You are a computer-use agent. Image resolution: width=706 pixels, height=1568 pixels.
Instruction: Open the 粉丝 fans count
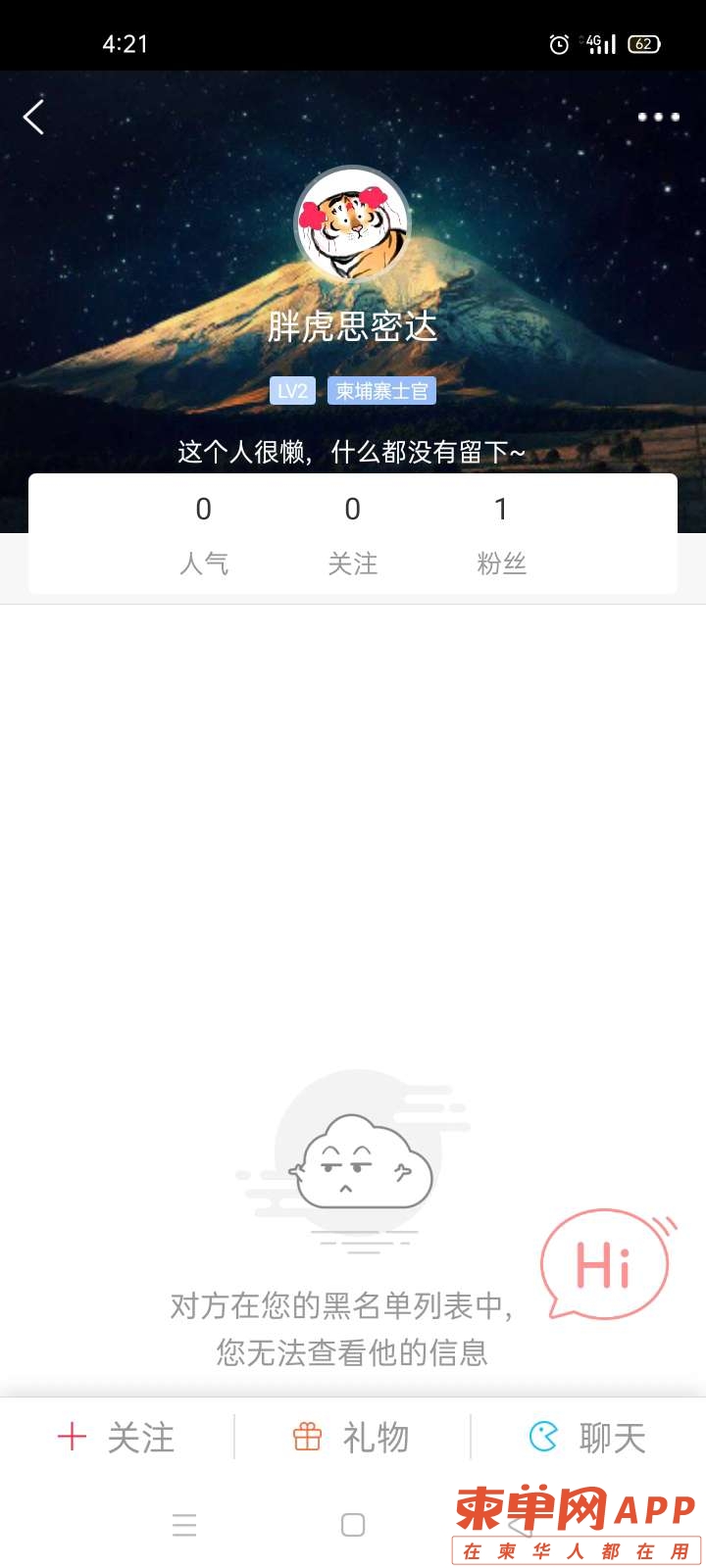click(501, 534)
